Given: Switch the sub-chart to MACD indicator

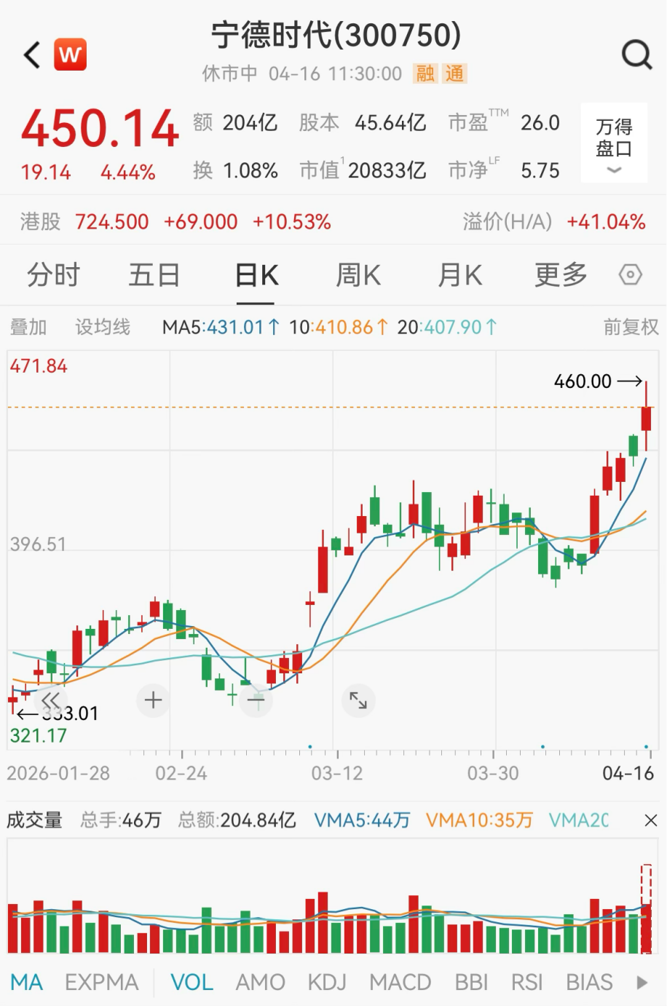Looking at the screenshot, I should 400,982.
